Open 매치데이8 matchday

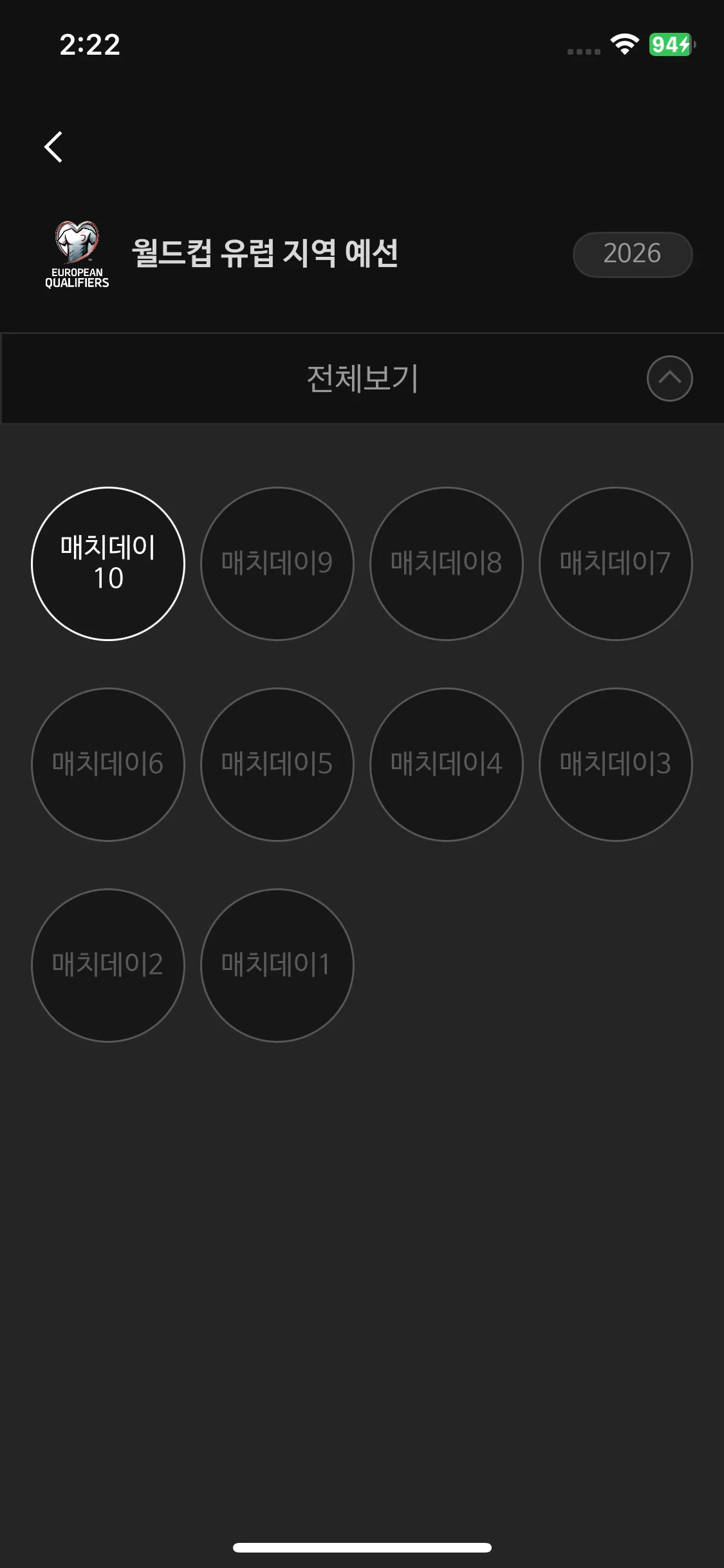click(446, 563)
